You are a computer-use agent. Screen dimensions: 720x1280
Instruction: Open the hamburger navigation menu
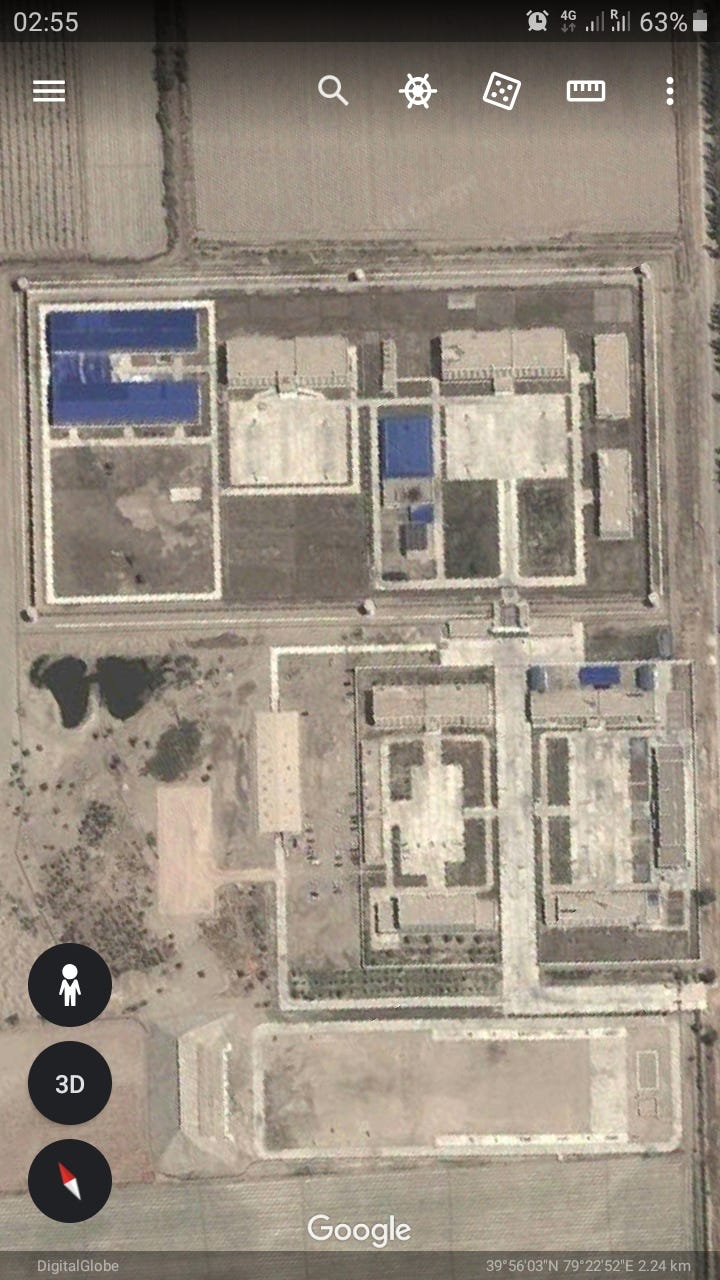[49, 91]
